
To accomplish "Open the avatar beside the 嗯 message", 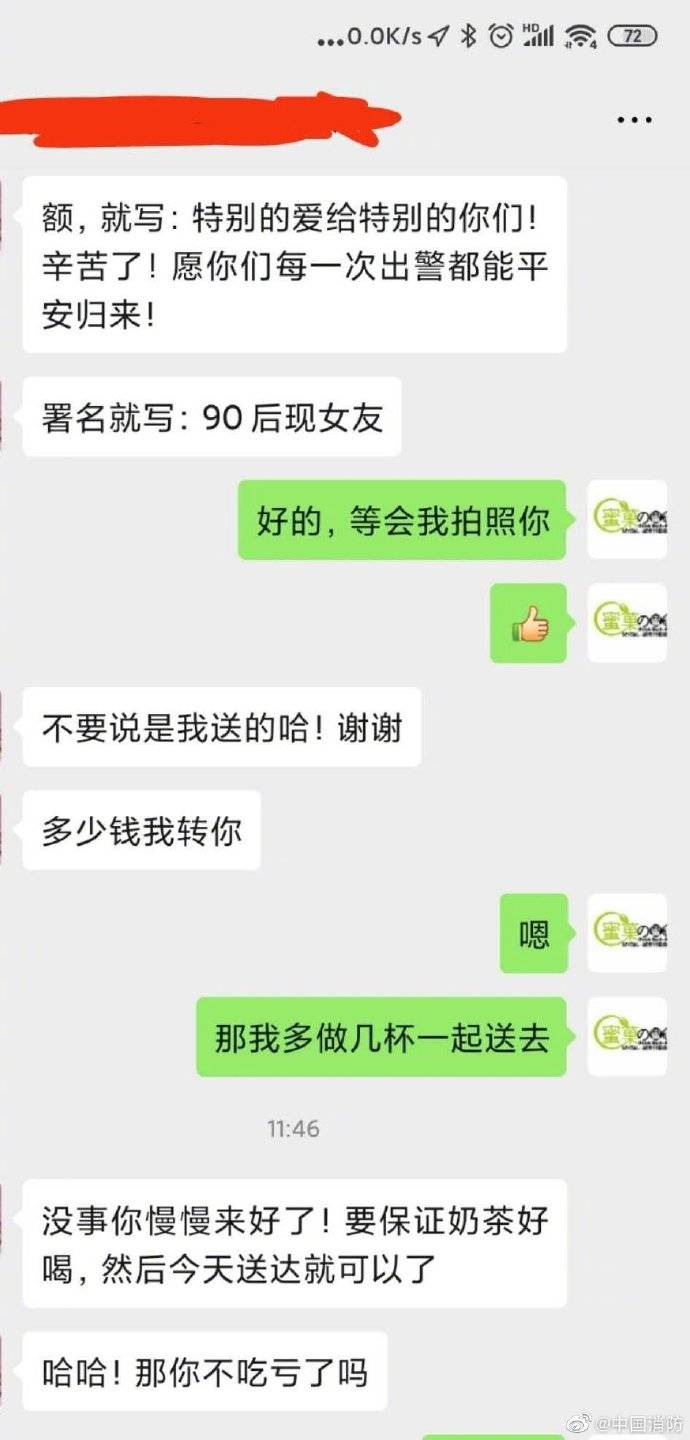I will (627, 933).
